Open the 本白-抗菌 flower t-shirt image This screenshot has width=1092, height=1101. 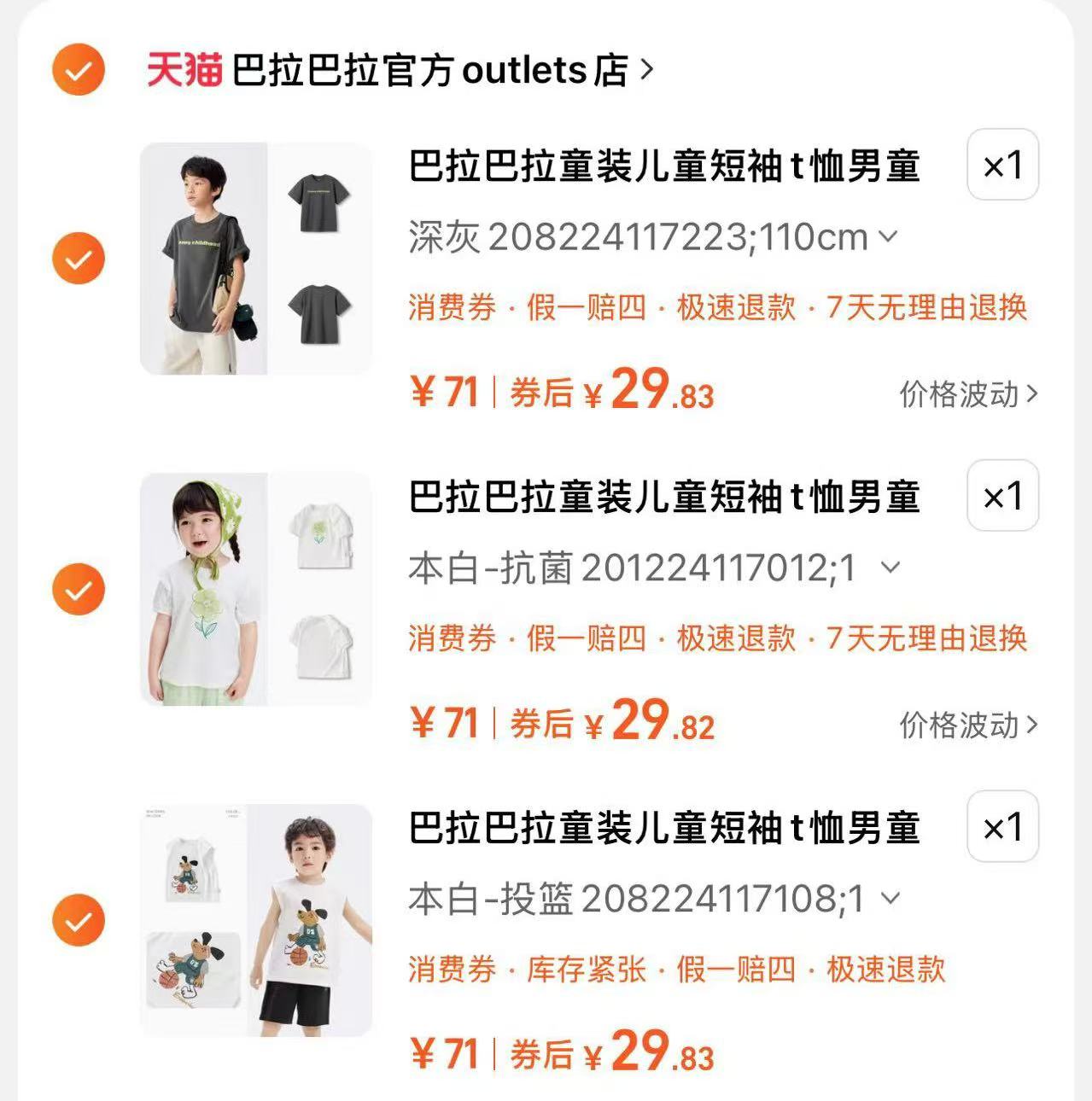(x=256, y=589)
